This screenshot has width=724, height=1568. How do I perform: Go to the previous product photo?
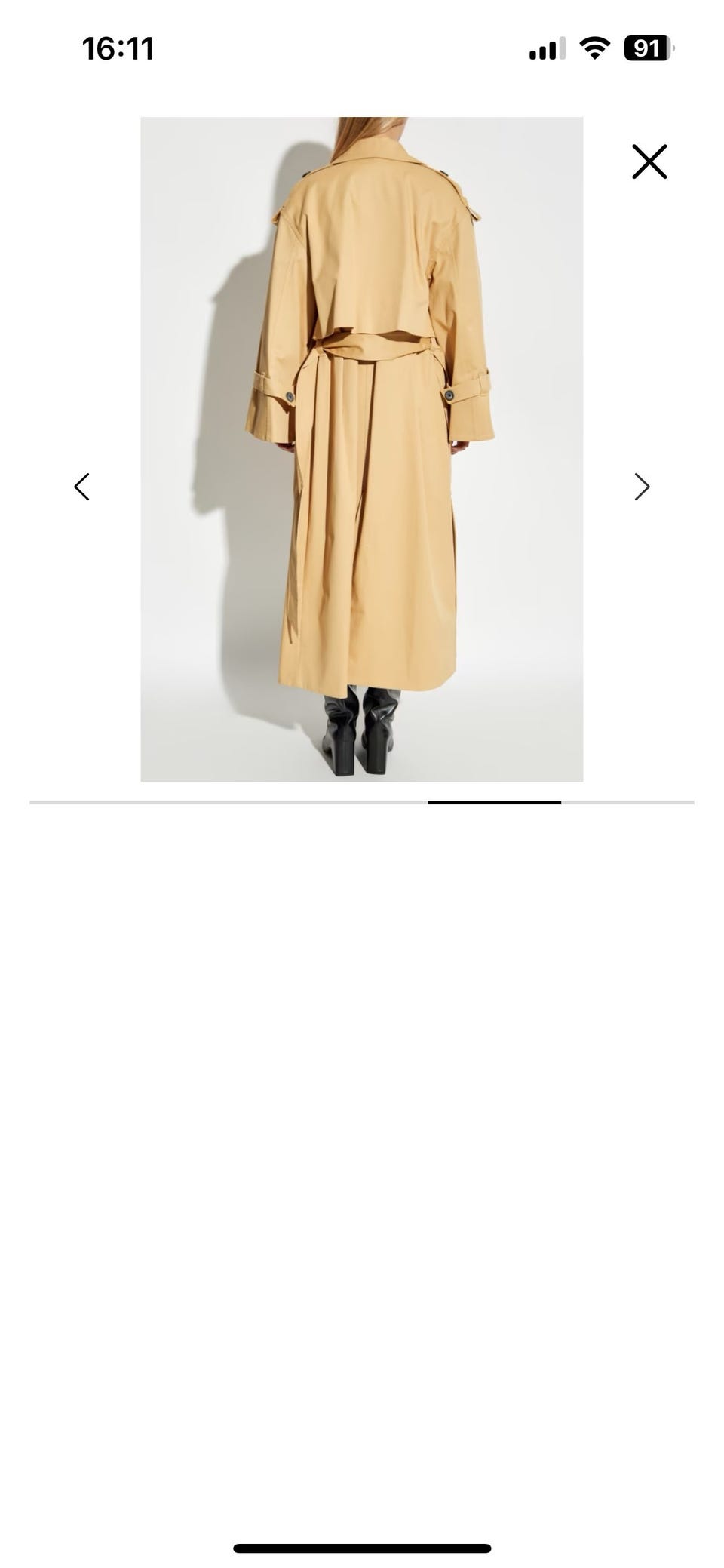click(x=82, y=487)
